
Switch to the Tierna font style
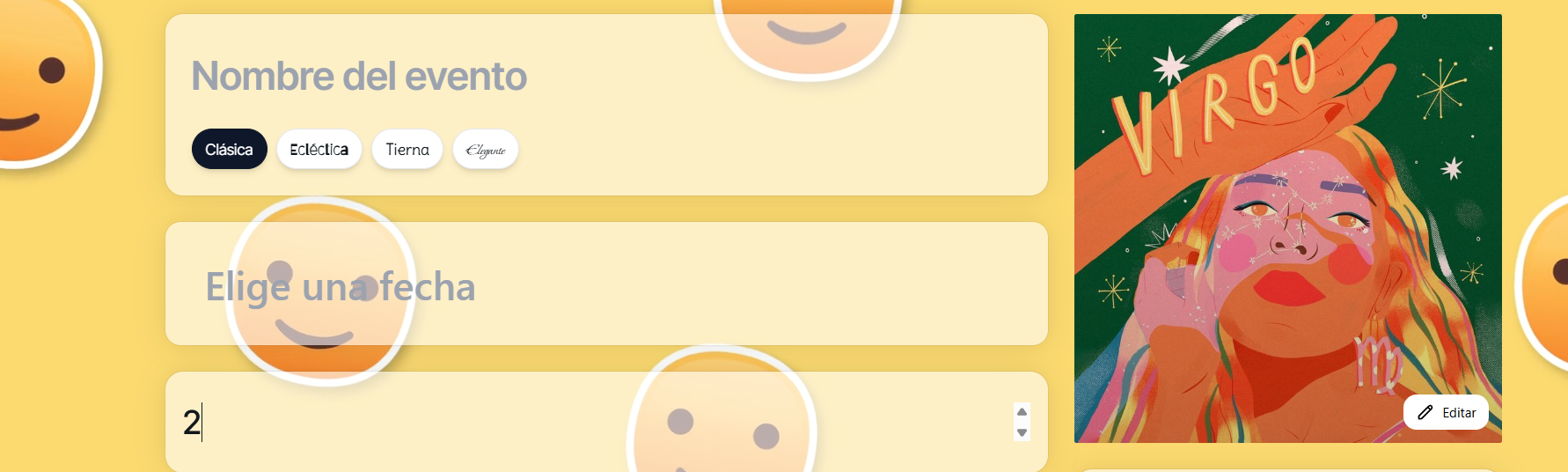tap(407, 150)
